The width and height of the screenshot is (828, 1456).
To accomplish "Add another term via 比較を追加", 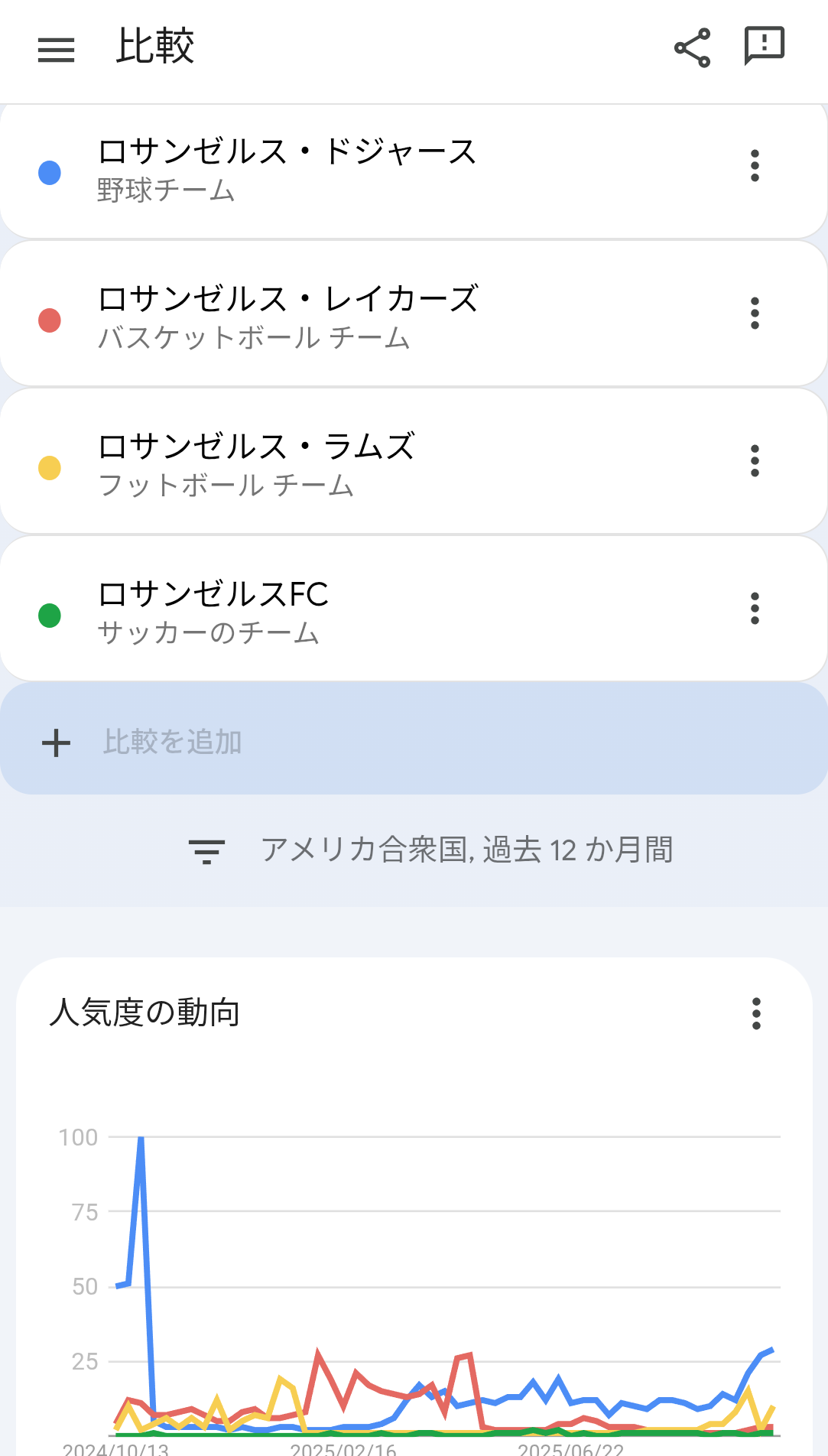I will 174,742.
